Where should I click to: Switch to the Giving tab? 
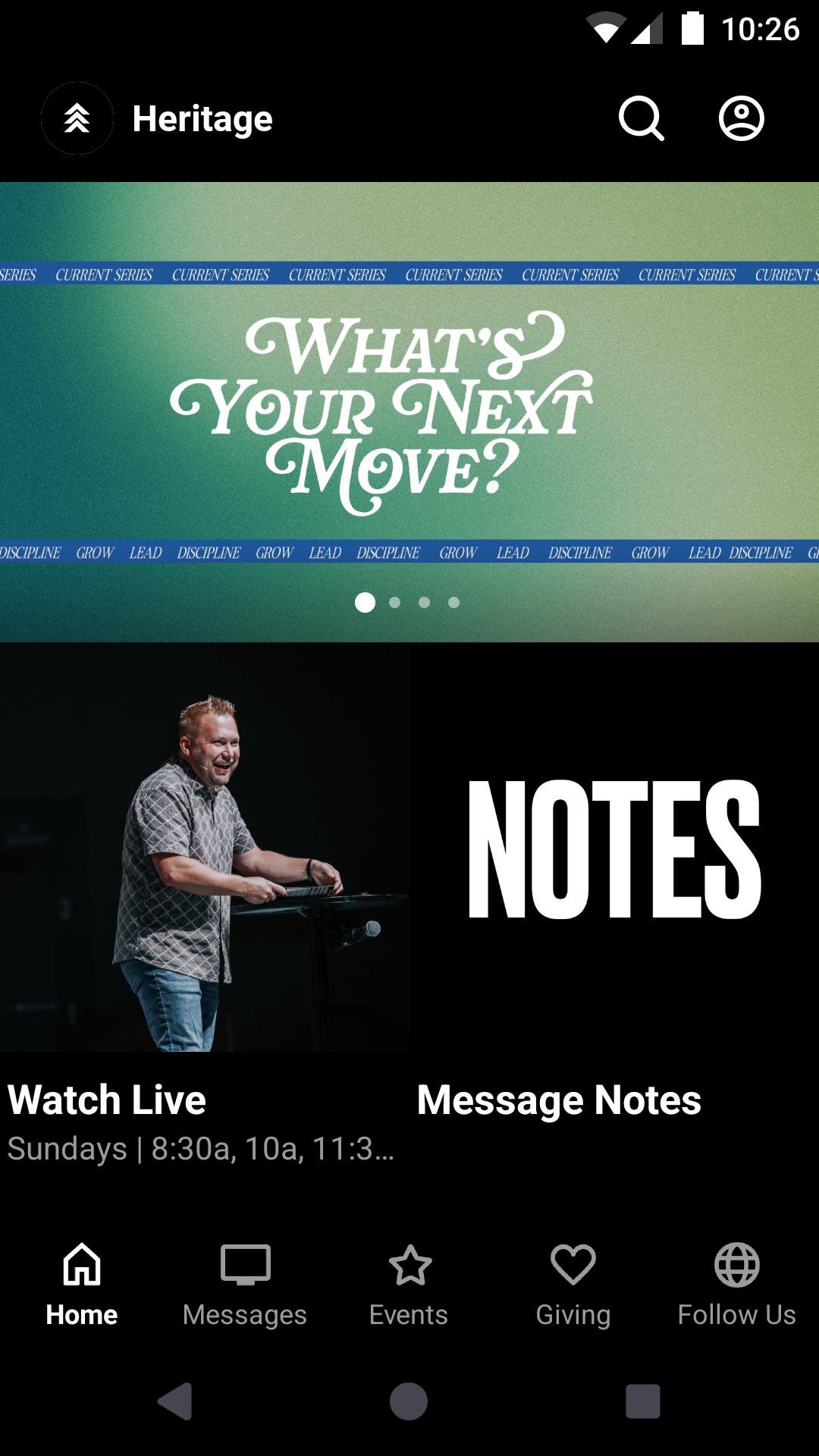(x=573, y=1282)
